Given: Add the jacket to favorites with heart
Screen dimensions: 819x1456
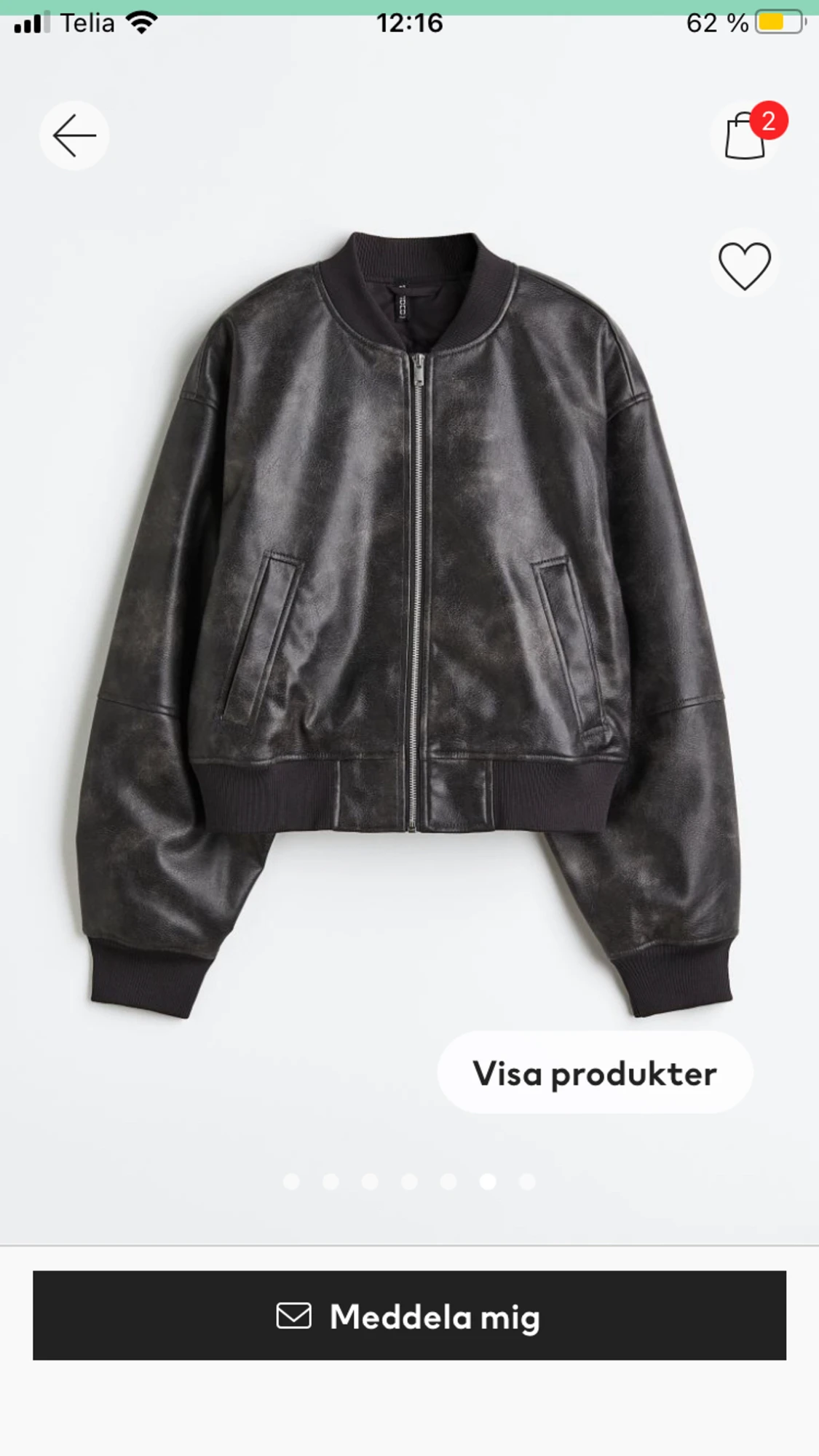Looking at the screenshot, I should (744, 265).
